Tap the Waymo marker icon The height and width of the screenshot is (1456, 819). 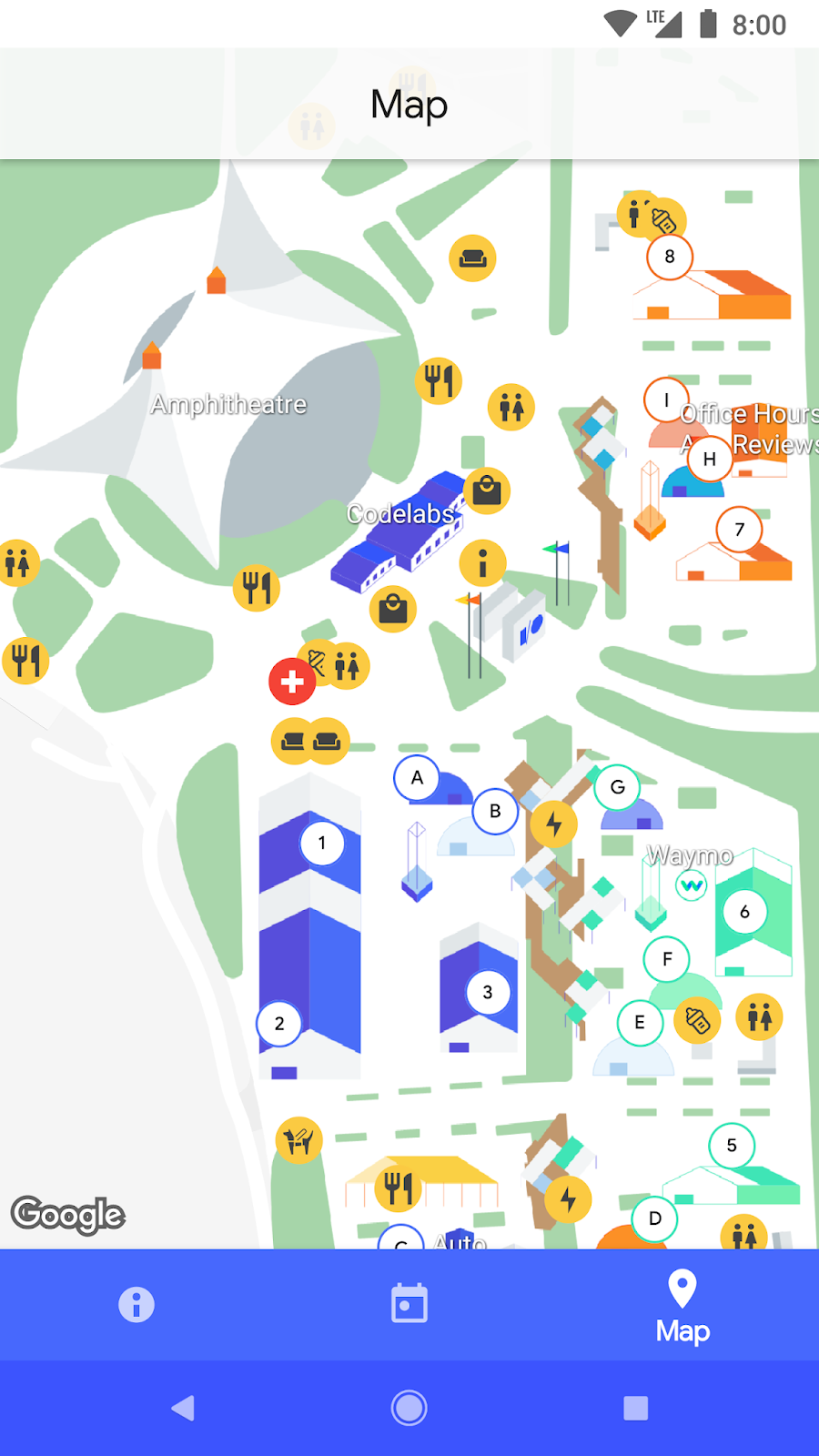(692, 885)
